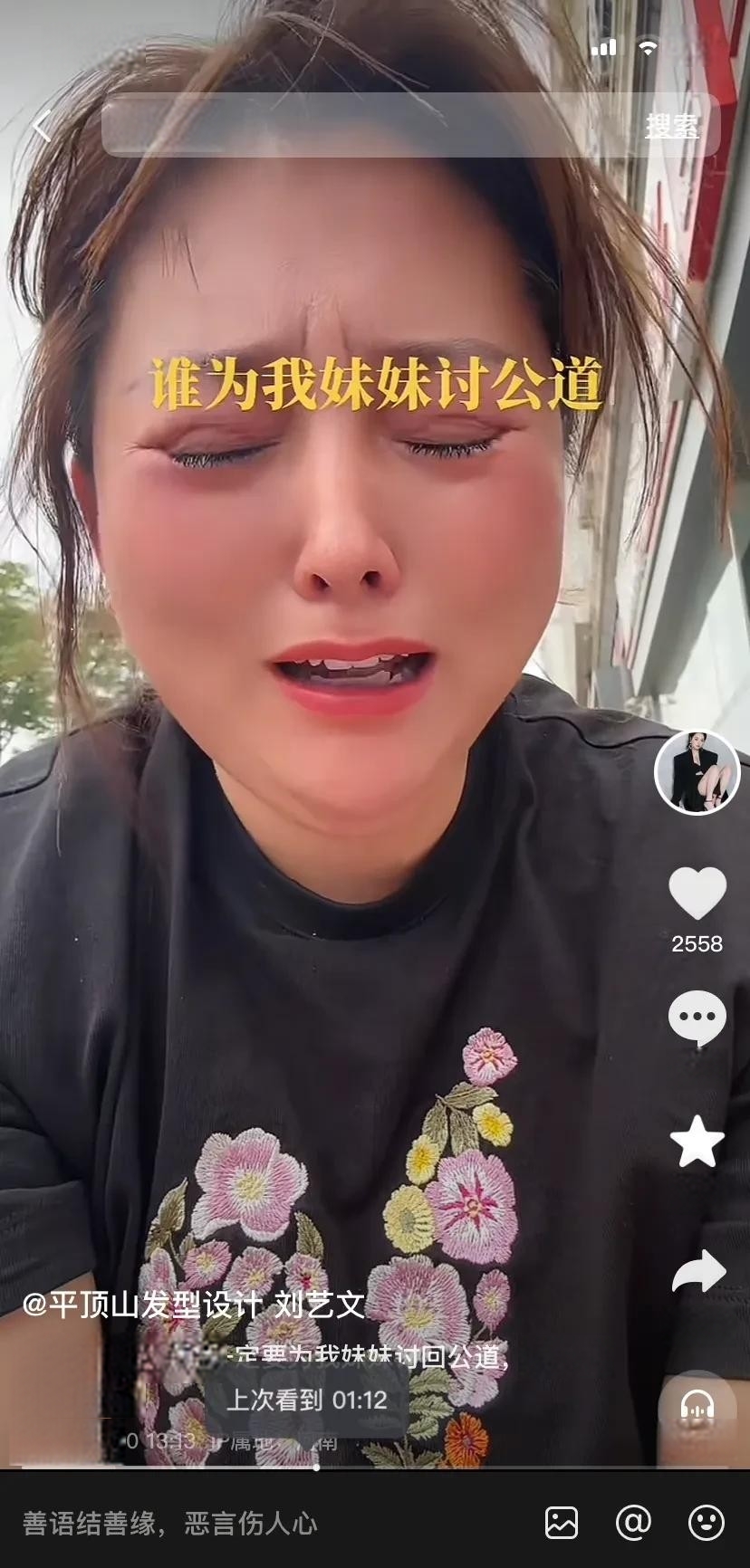Add video to favorites with star
This screenshot has height=1568, width=750.
coord(697,1142)
